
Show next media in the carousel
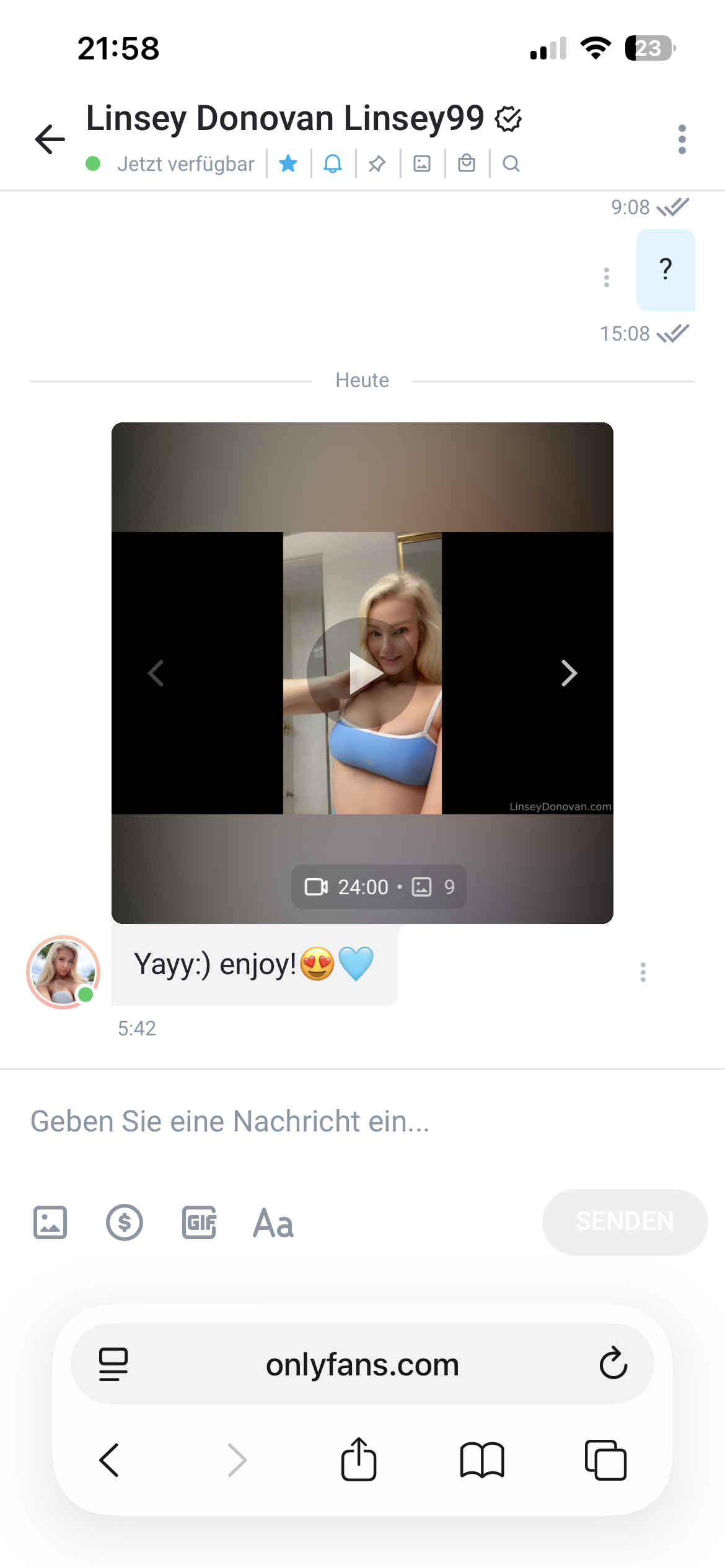[x=569, y=673]
